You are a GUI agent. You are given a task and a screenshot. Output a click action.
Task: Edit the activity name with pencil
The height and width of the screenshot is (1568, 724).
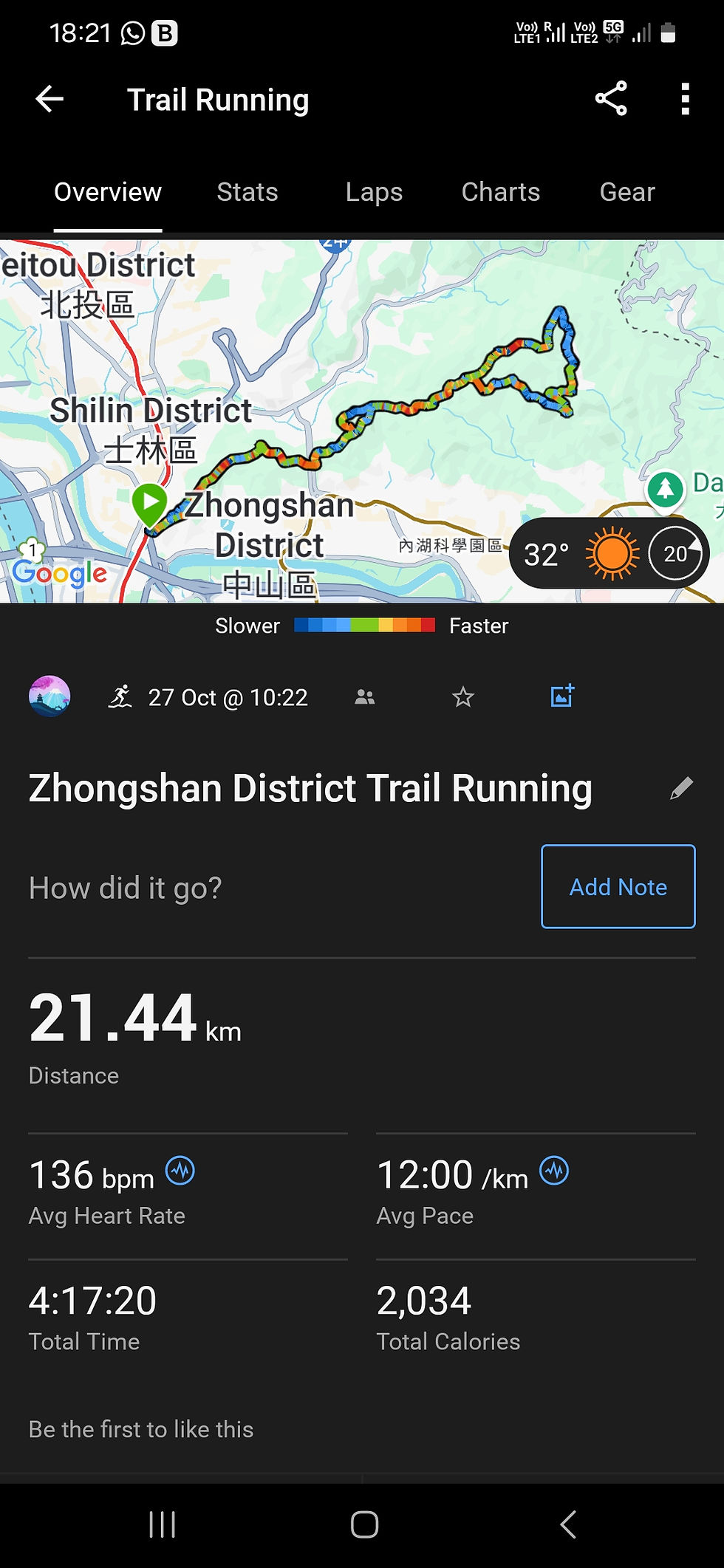point(681,788)
